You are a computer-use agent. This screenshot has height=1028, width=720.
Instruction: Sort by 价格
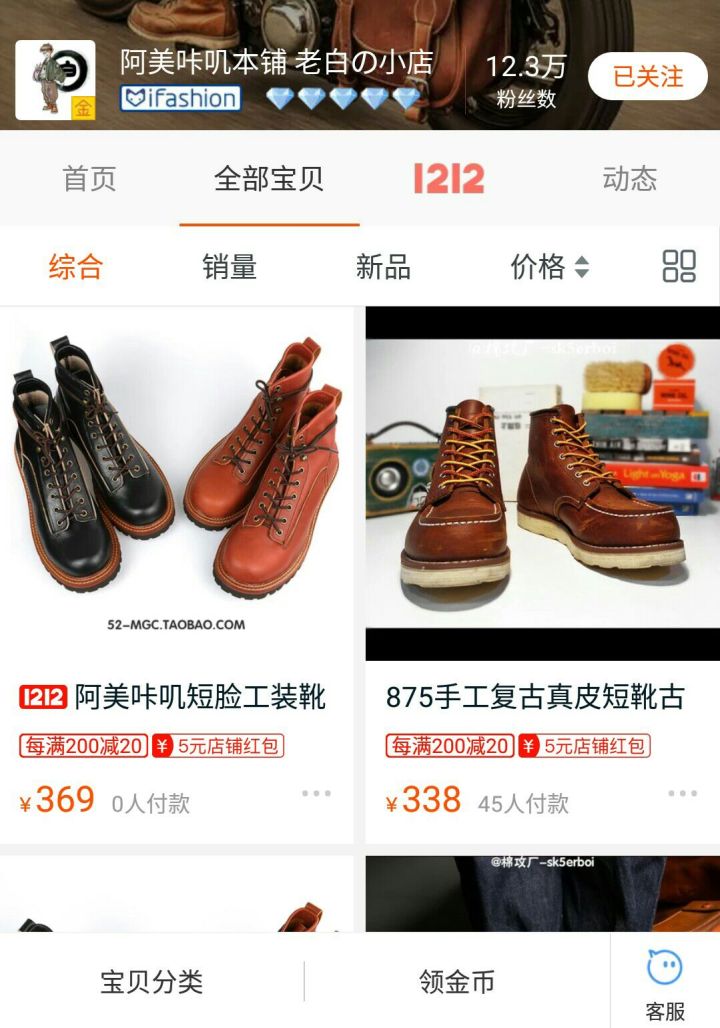tap(549, 267)
